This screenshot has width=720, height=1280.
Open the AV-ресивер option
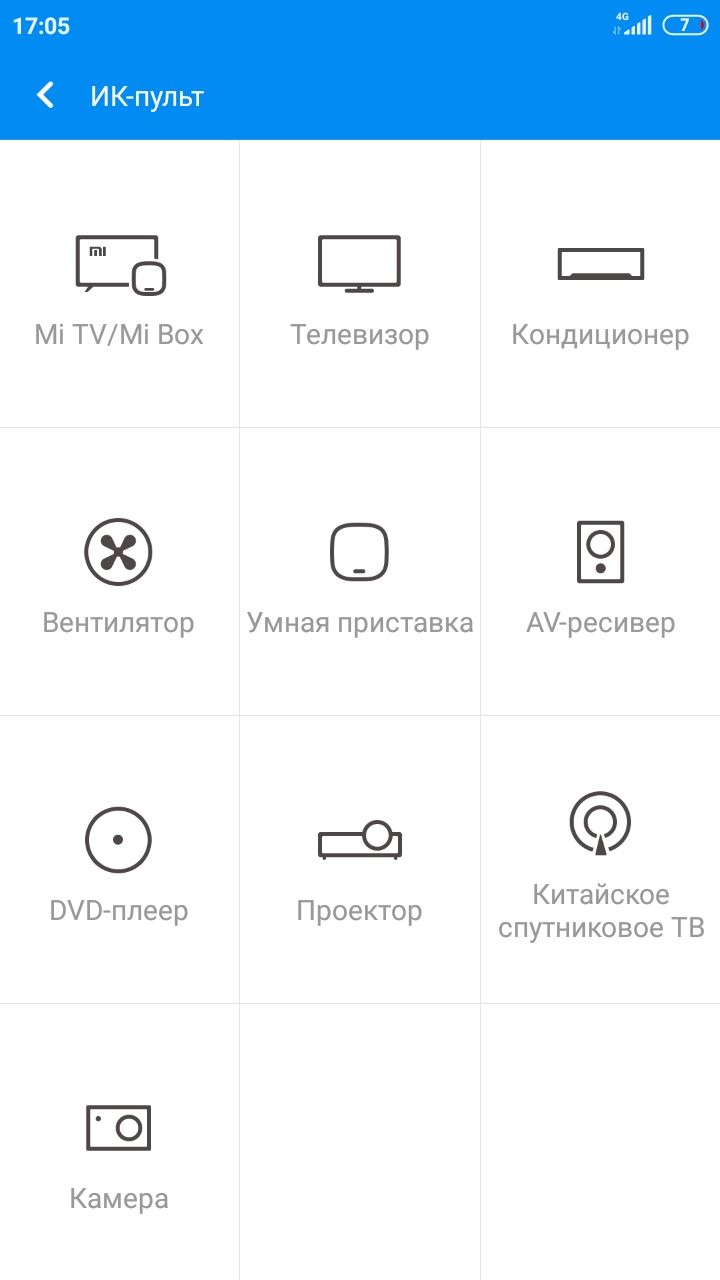click(x=600, y=572)
